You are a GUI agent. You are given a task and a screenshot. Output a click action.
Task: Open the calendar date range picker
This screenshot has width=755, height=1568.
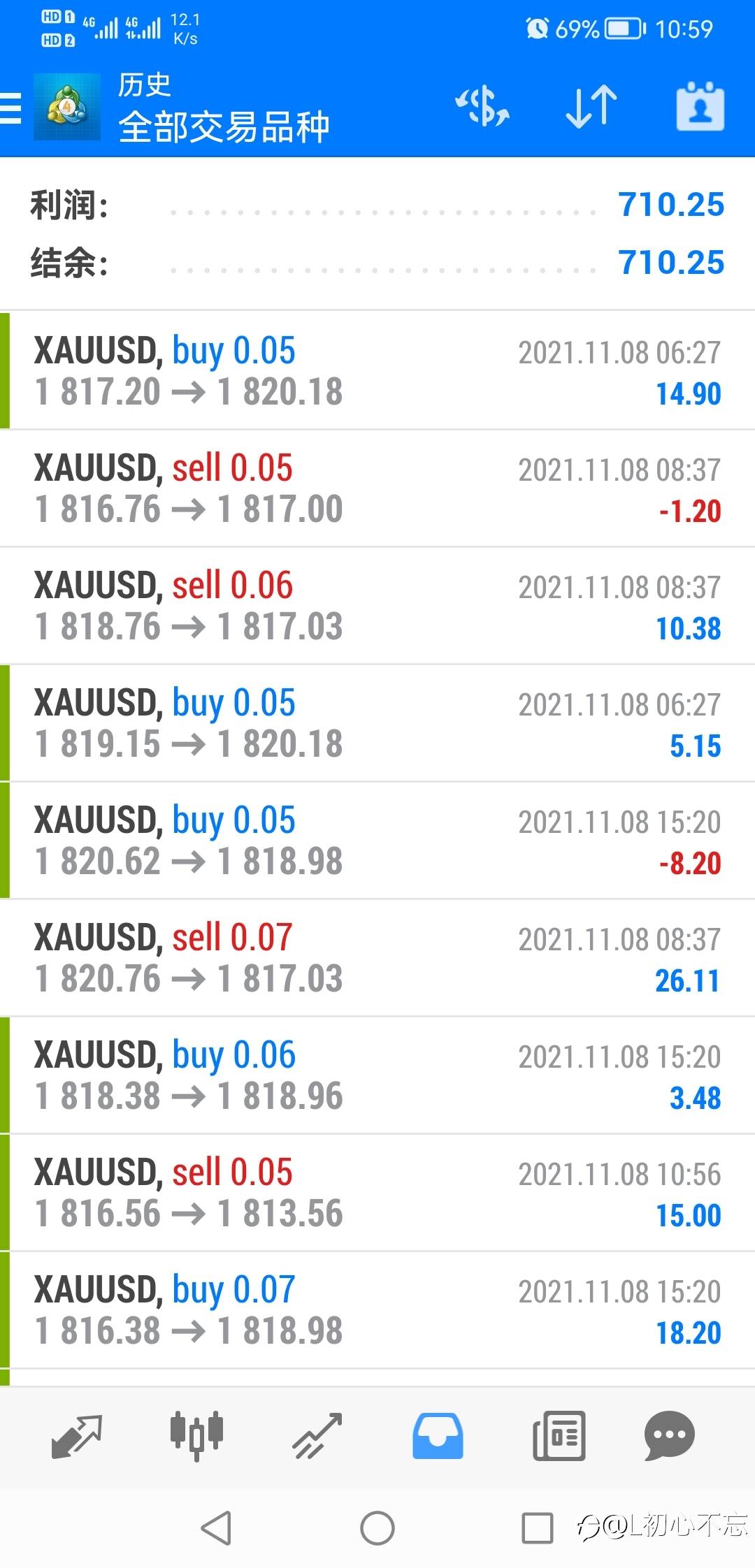(x=700, y=107)
